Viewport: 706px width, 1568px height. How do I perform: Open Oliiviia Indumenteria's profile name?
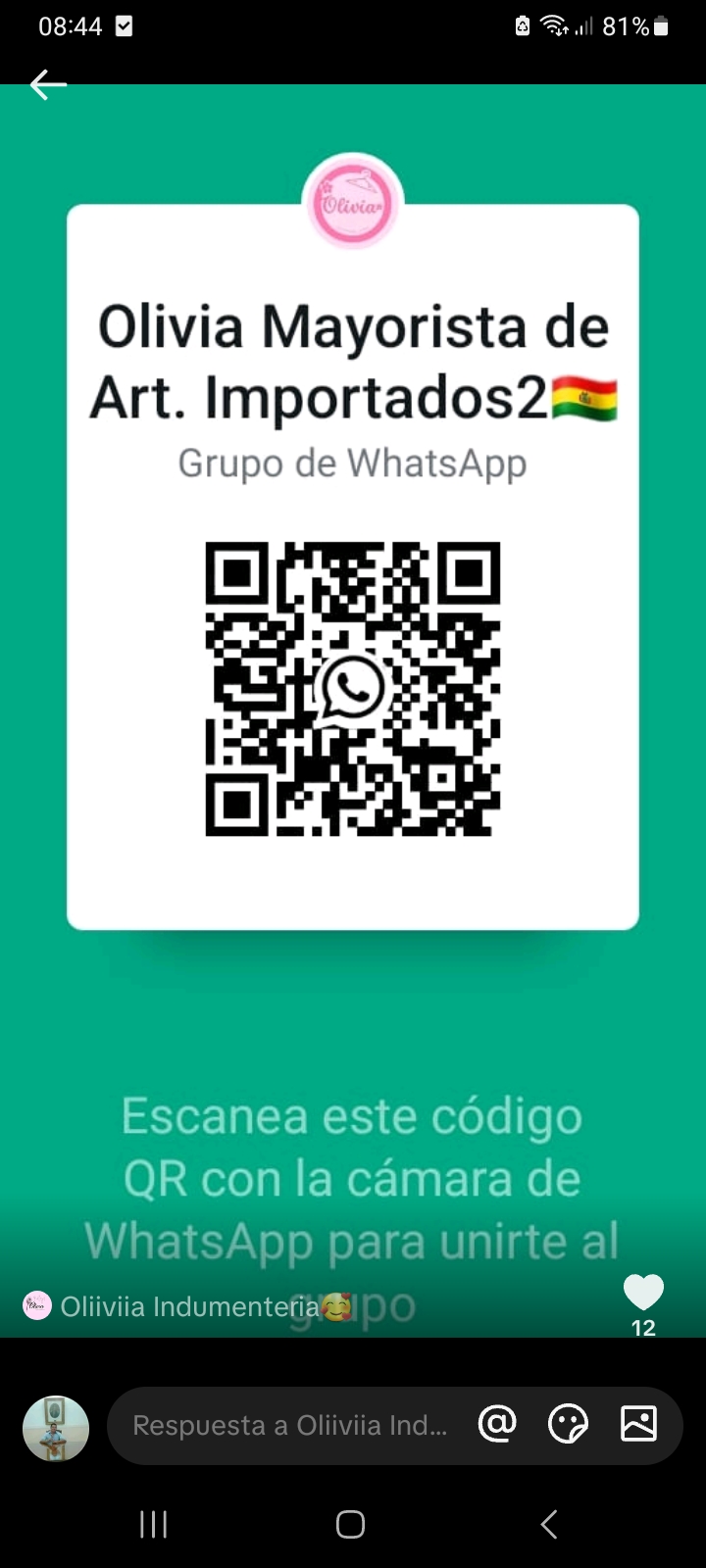[x=189, y=1306]
